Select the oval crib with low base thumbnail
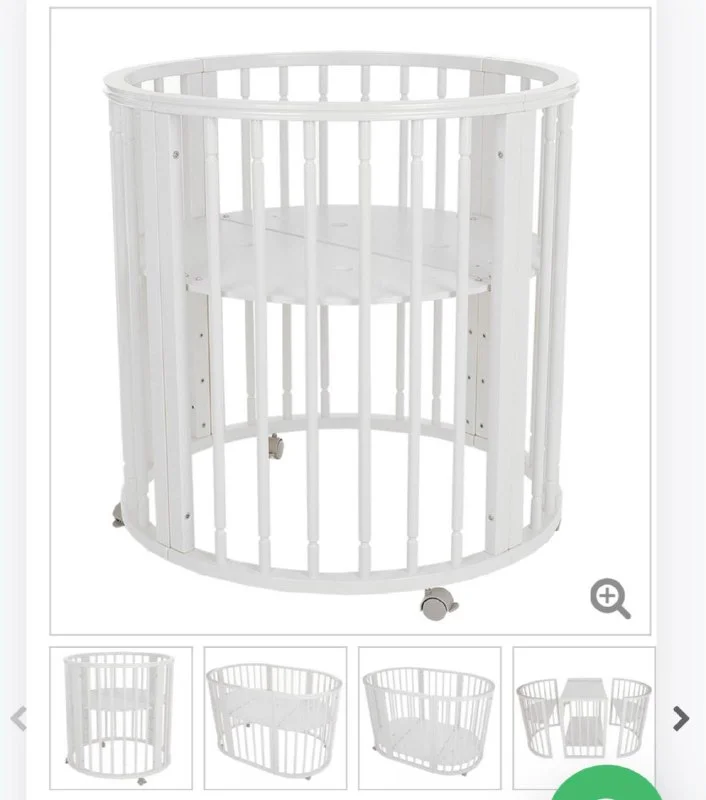This screenshot has width=706, height=800. [x=430, y=717]
